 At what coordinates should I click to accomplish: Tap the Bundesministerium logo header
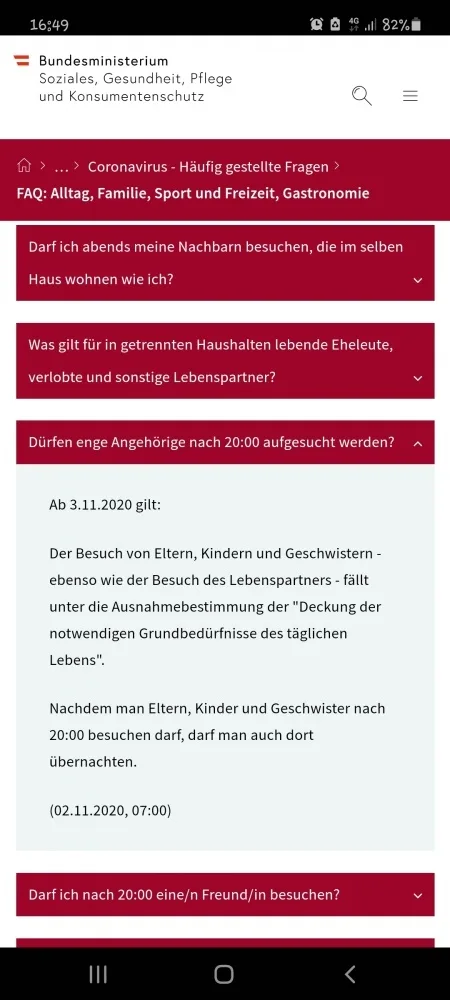[x=122, y=78]
